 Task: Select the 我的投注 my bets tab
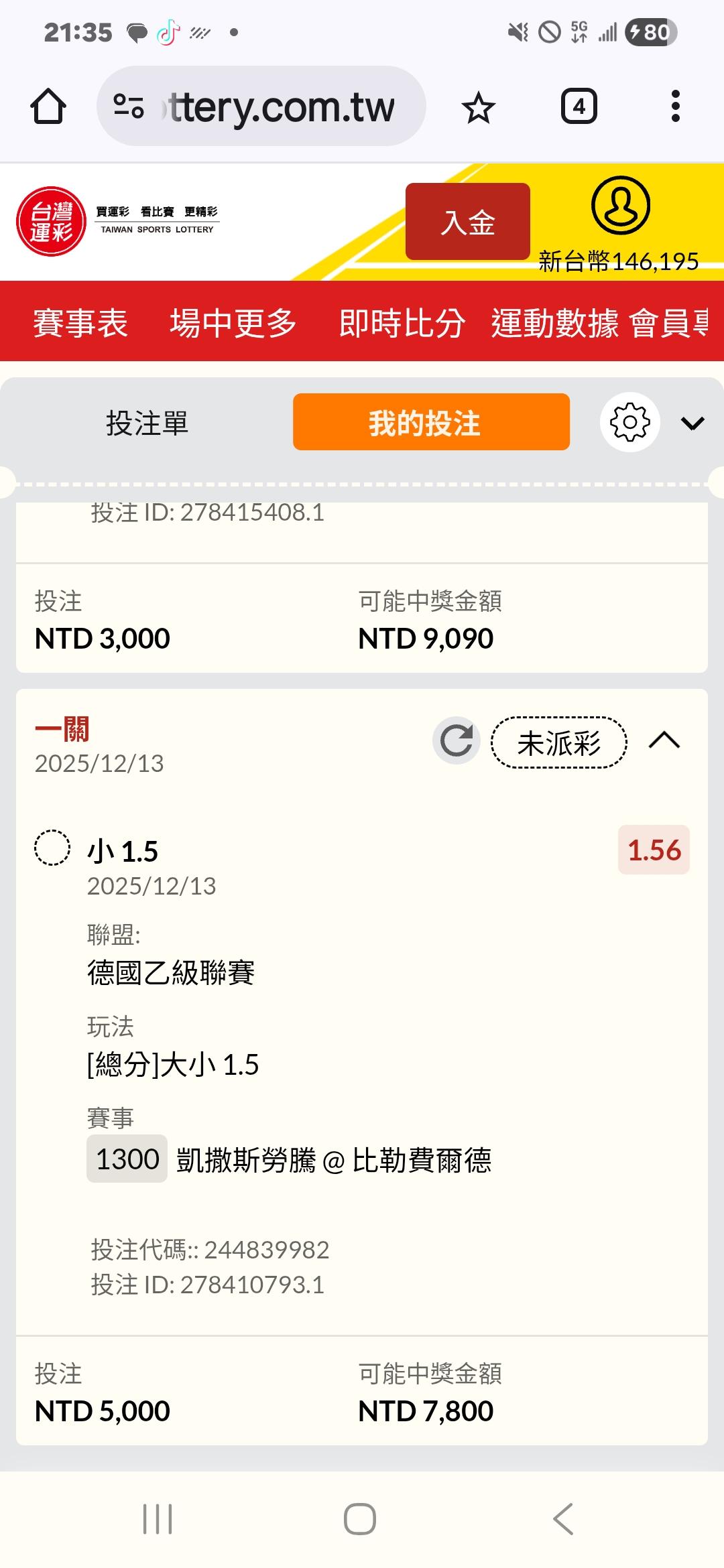[x=431, y=422]
